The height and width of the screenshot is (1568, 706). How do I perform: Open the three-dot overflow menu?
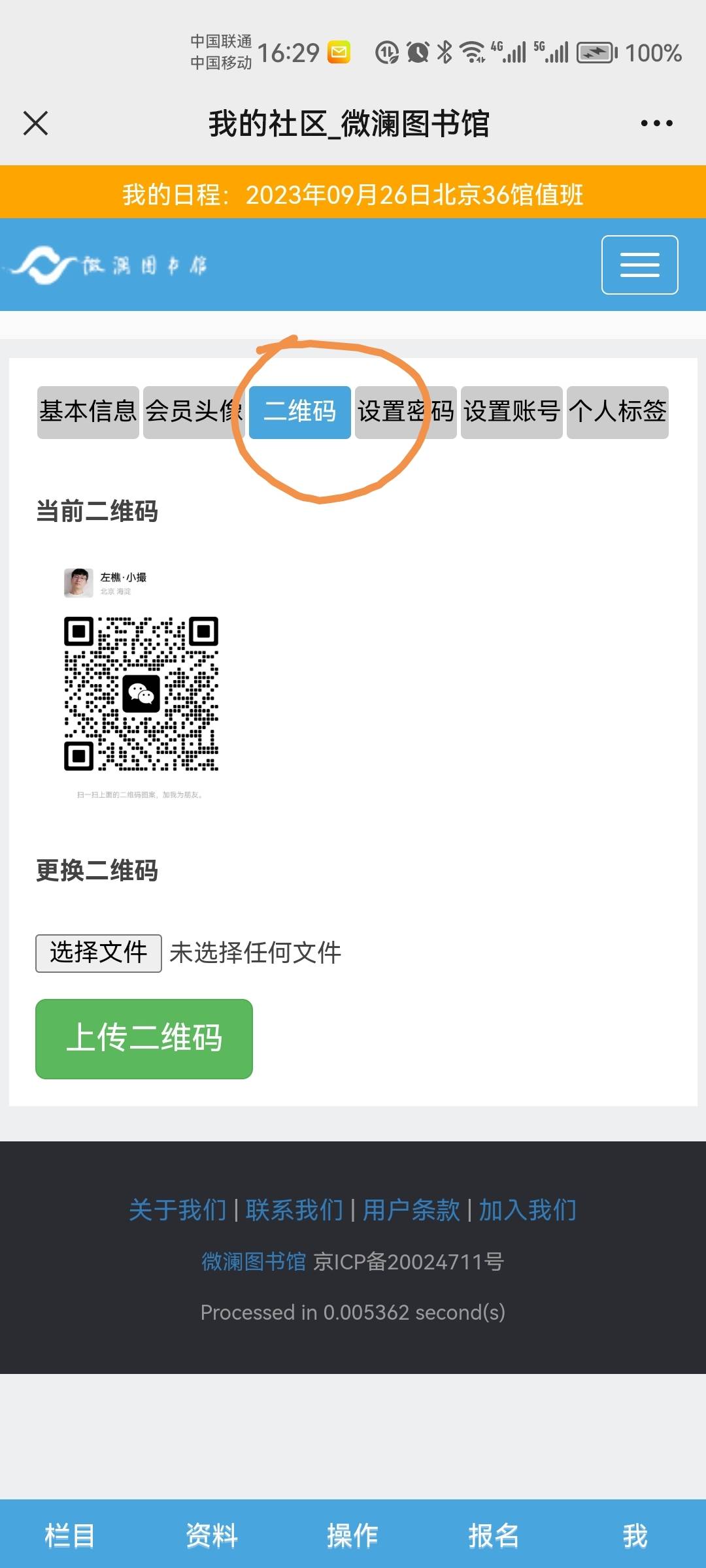click(x=656, y=123)
